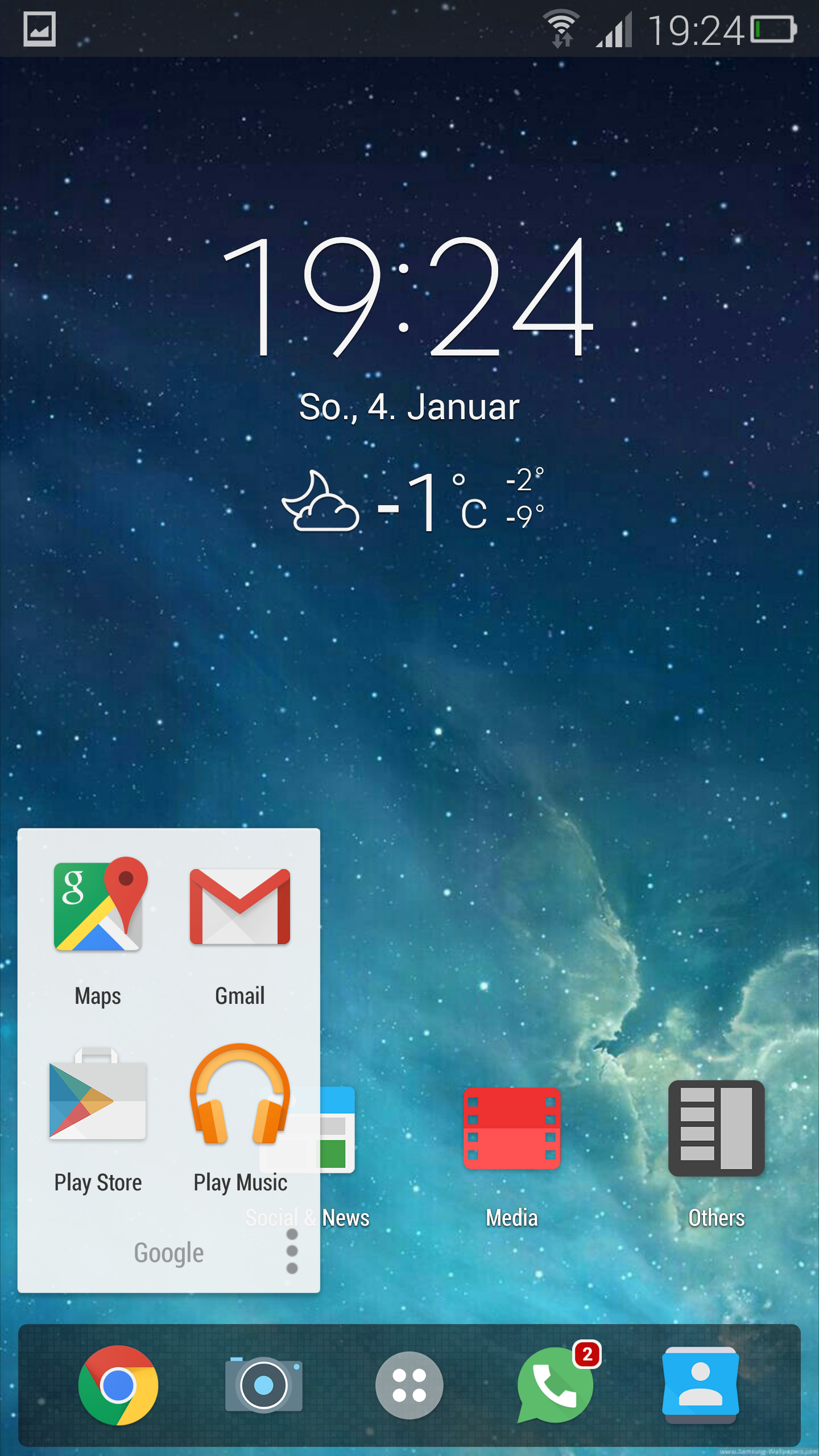The image size is (819, 1456).
Task: Open the Google folder's three-dot menu
Action: click(x=292, y=1251)
